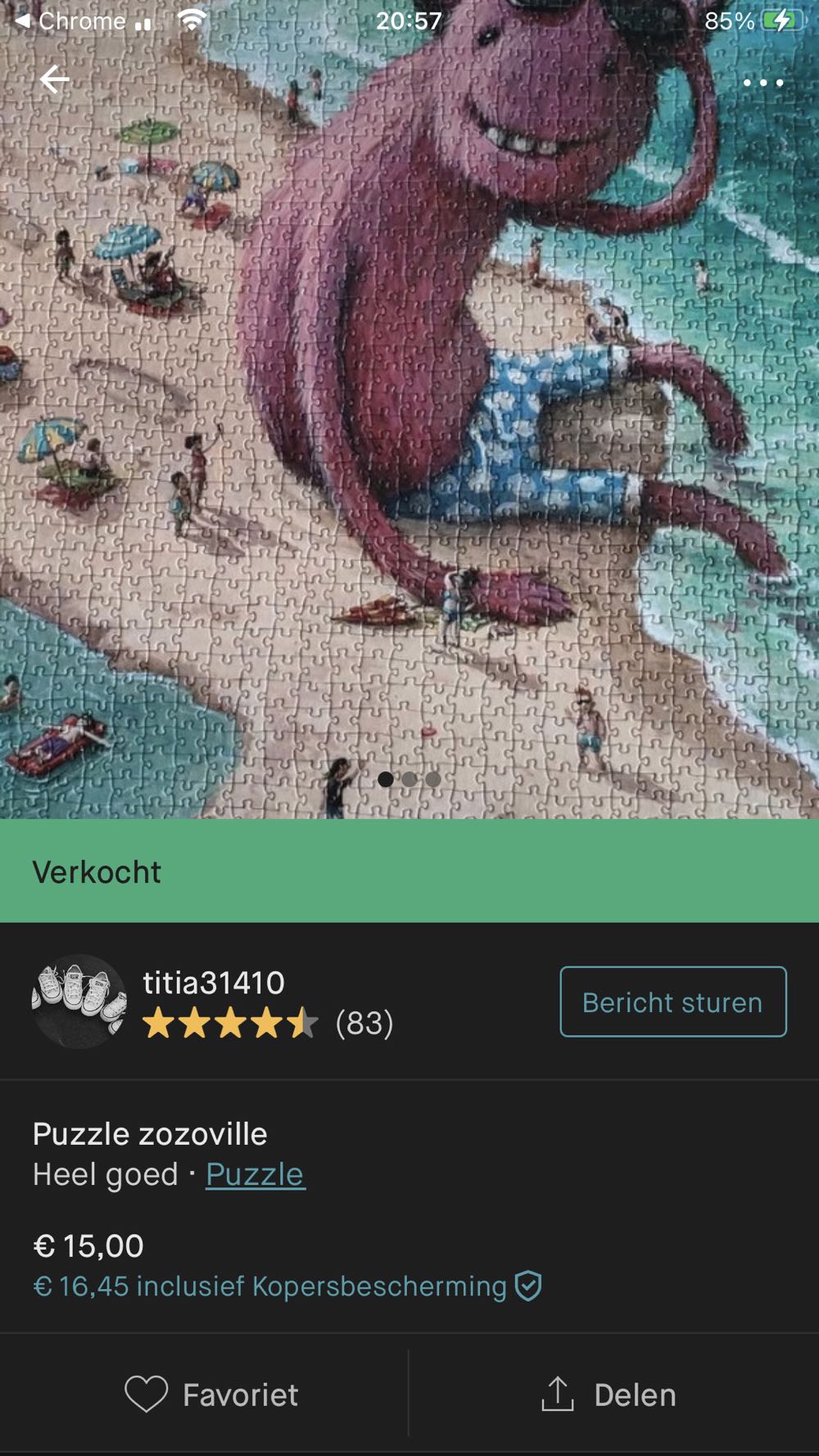Tap the Verkocht banner
Image resolution: width=819 pixels, height=1456 pixels.
coord(97,872)
